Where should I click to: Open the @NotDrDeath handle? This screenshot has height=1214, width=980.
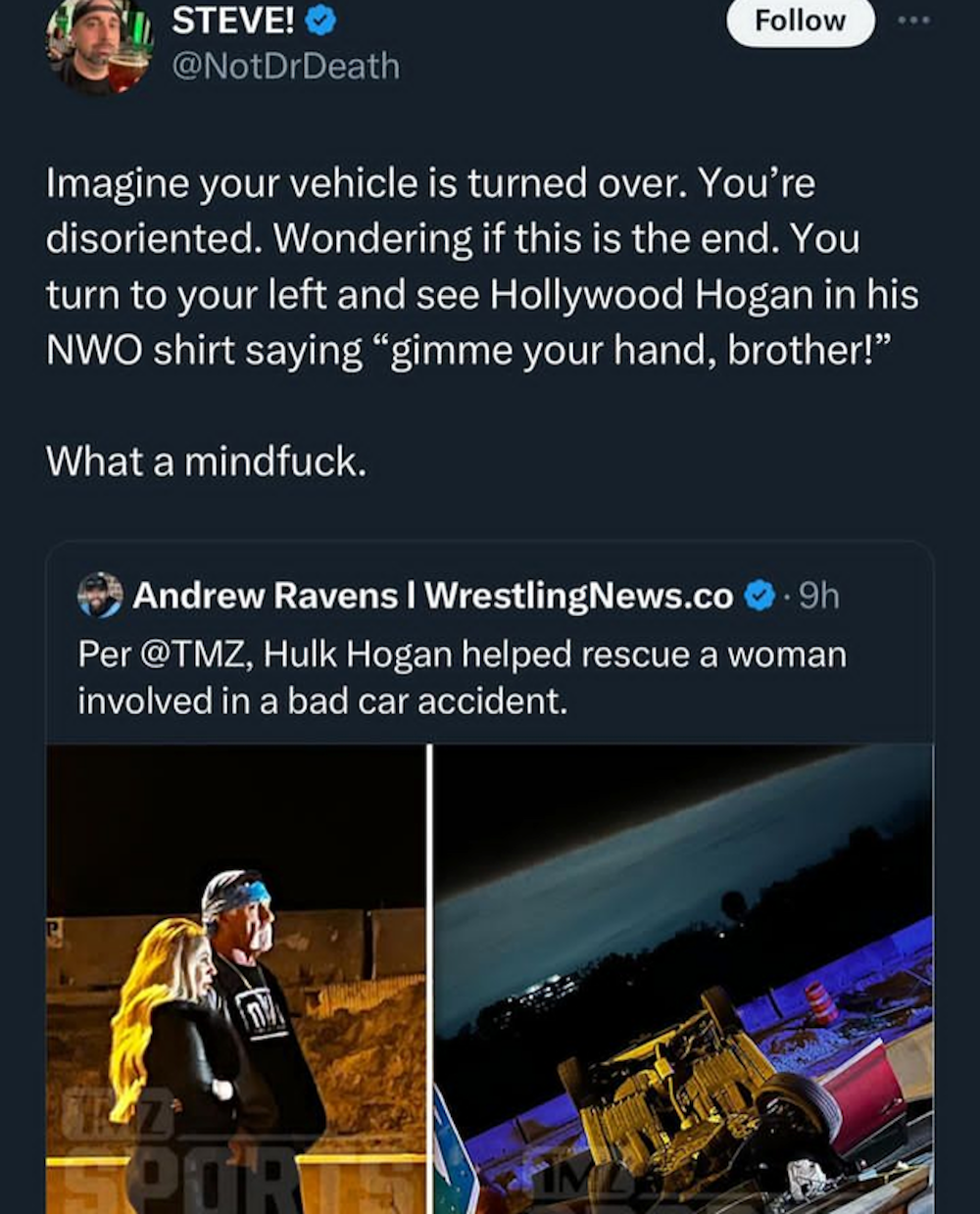[x=285, y=67]
